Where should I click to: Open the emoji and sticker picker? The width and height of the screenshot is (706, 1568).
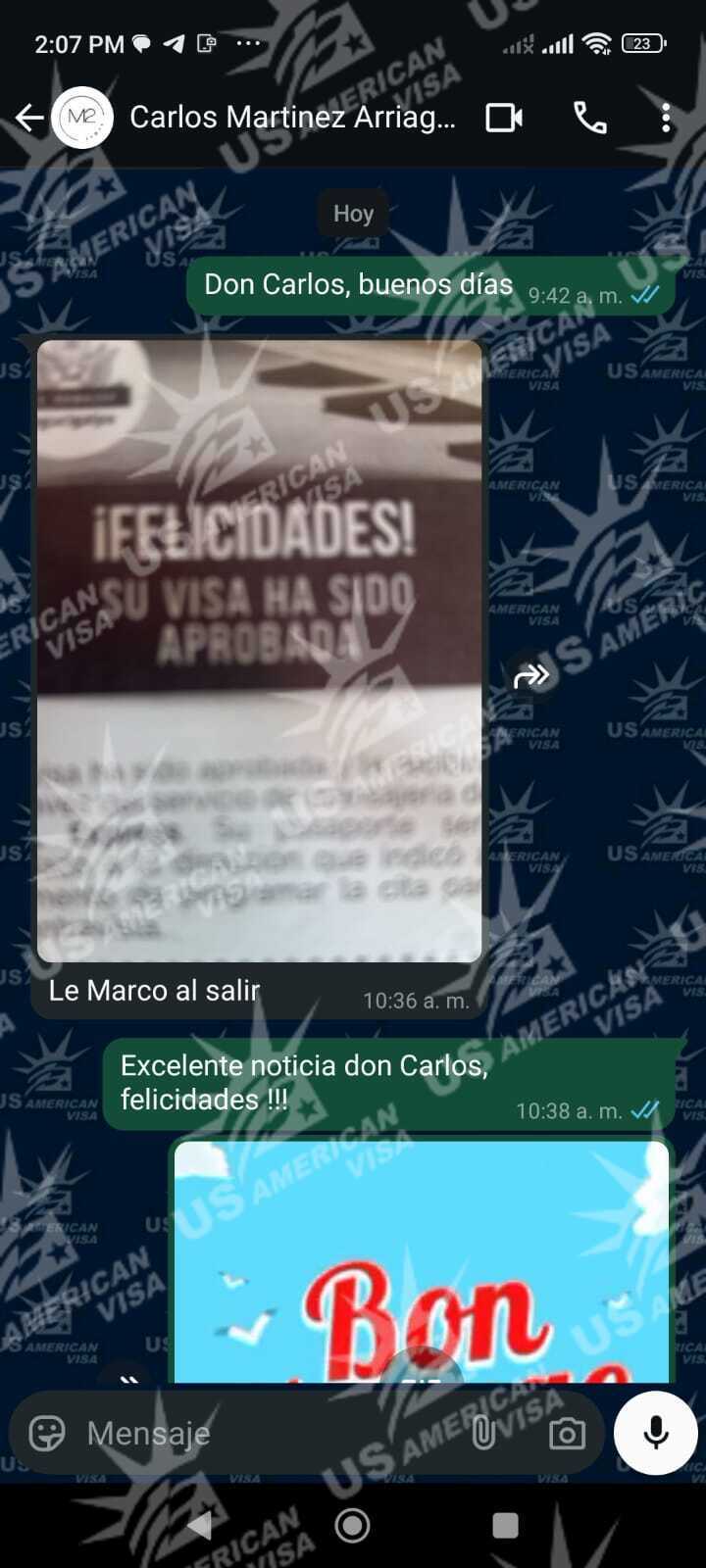pos(47,1434)
